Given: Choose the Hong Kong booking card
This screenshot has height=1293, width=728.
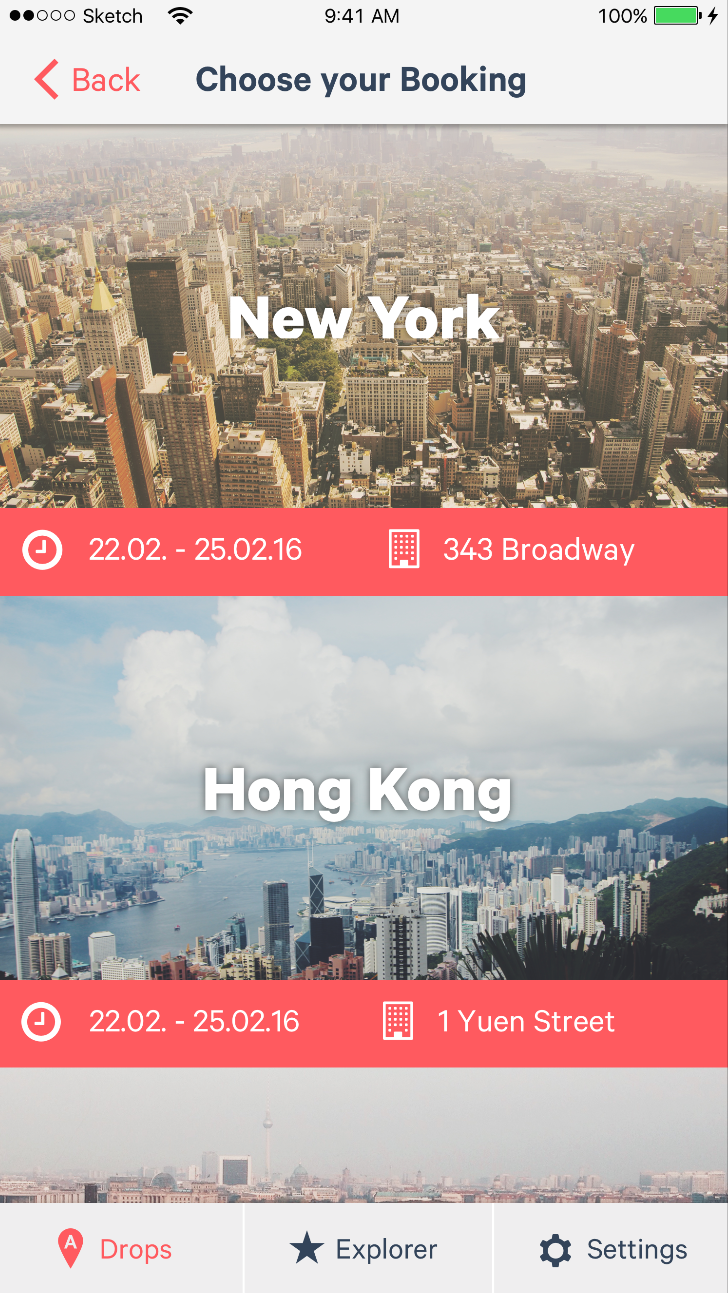Looking at the screenshot, I should 364,790.
